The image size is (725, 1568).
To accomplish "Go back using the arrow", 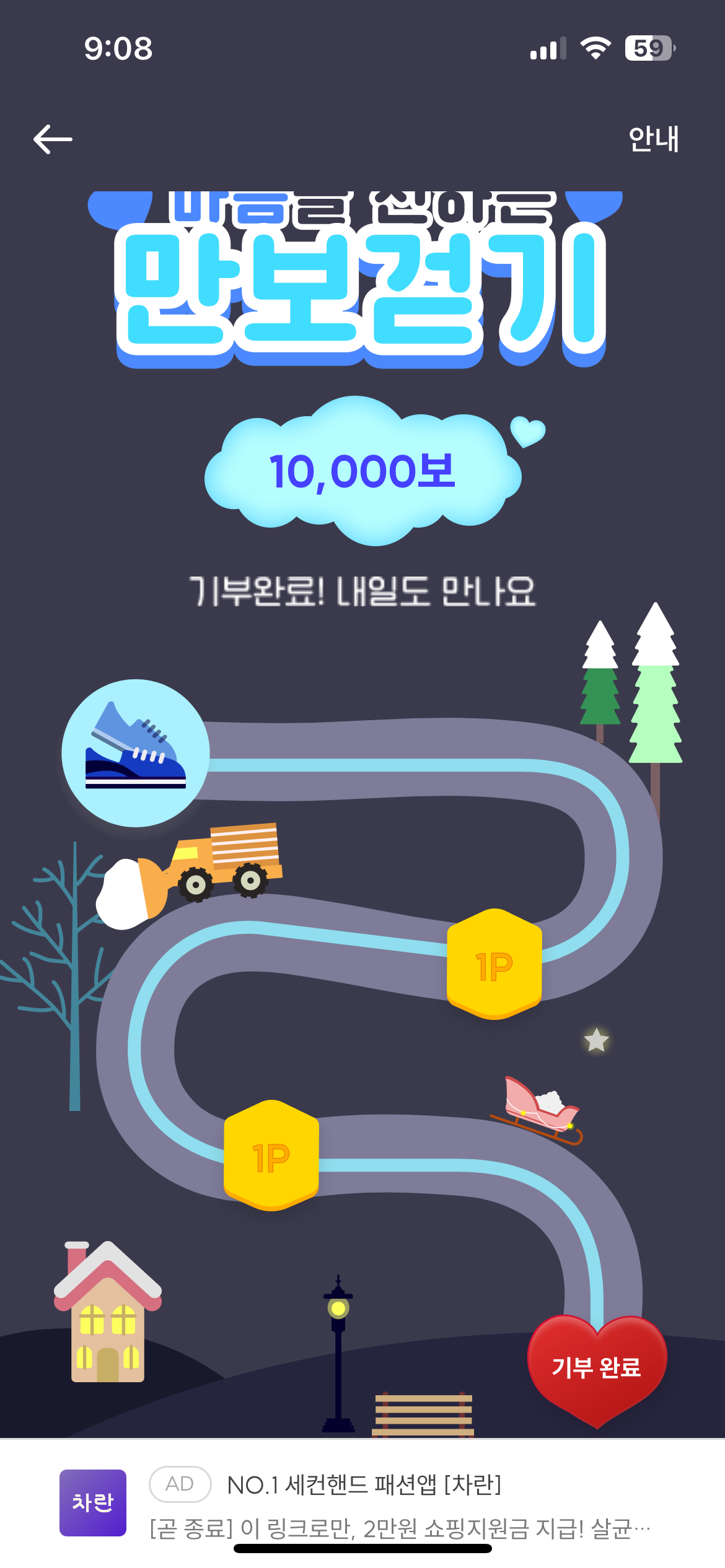I will tap(53, 139).
